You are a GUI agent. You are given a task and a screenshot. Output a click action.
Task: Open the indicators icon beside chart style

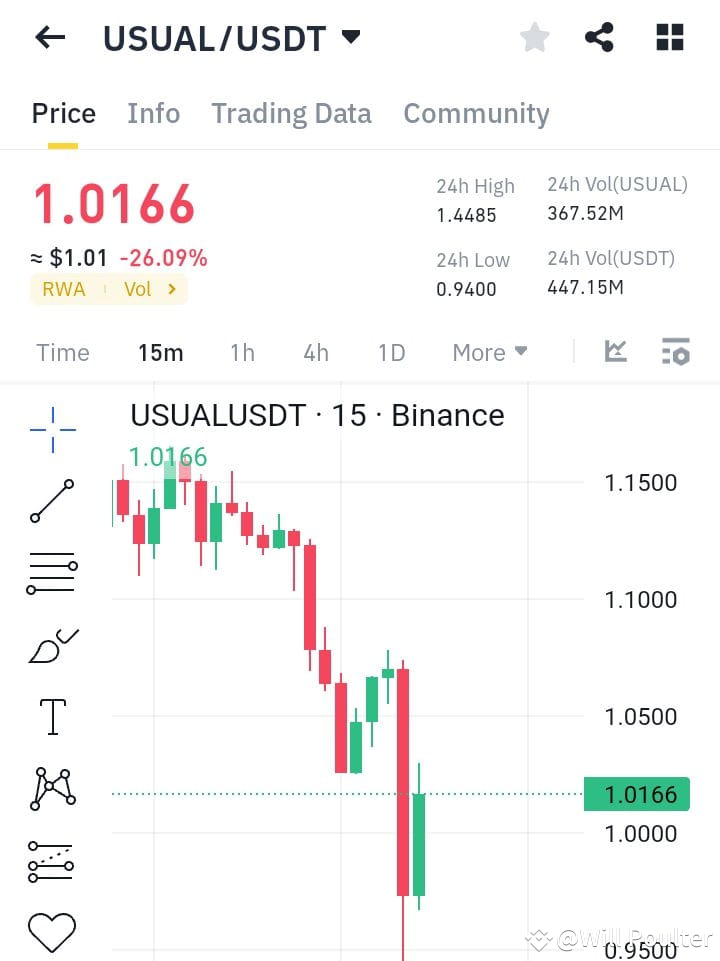pyautogui.click(x=675, y=351)
